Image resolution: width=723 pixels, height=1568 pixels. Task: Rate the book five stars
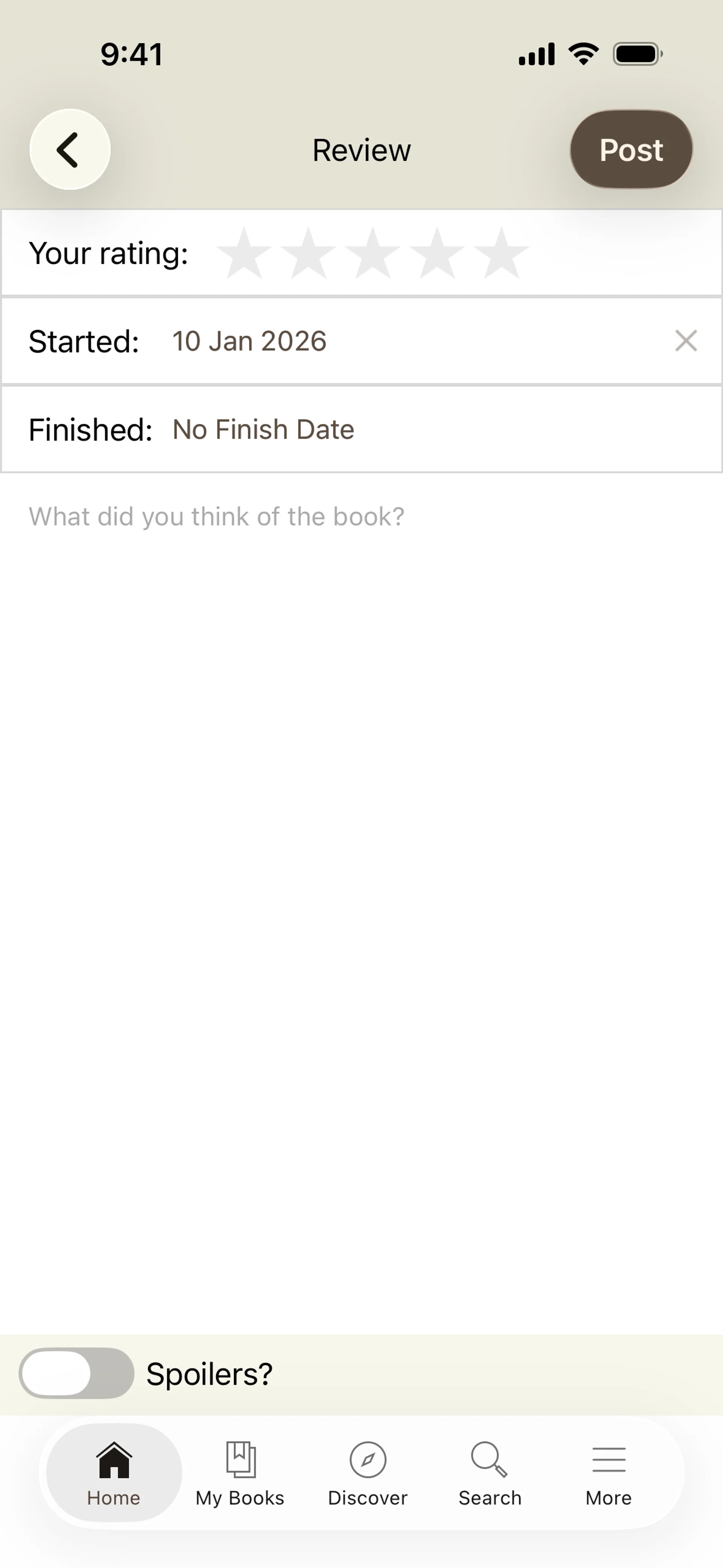click(x=501, y=254)
